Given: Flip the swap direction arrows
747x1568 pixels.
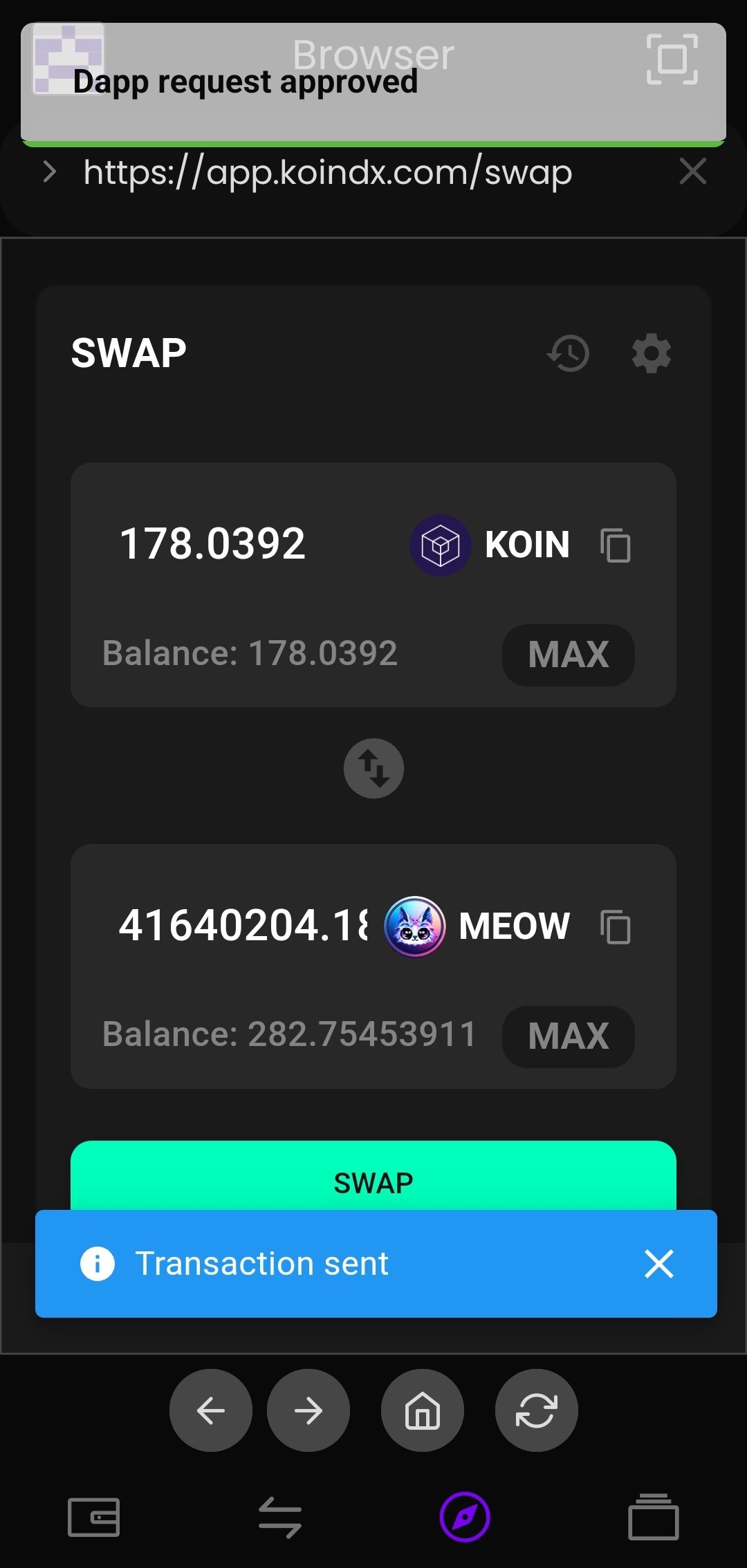Looking at the screenshot, I should click(x=373, y=768).
